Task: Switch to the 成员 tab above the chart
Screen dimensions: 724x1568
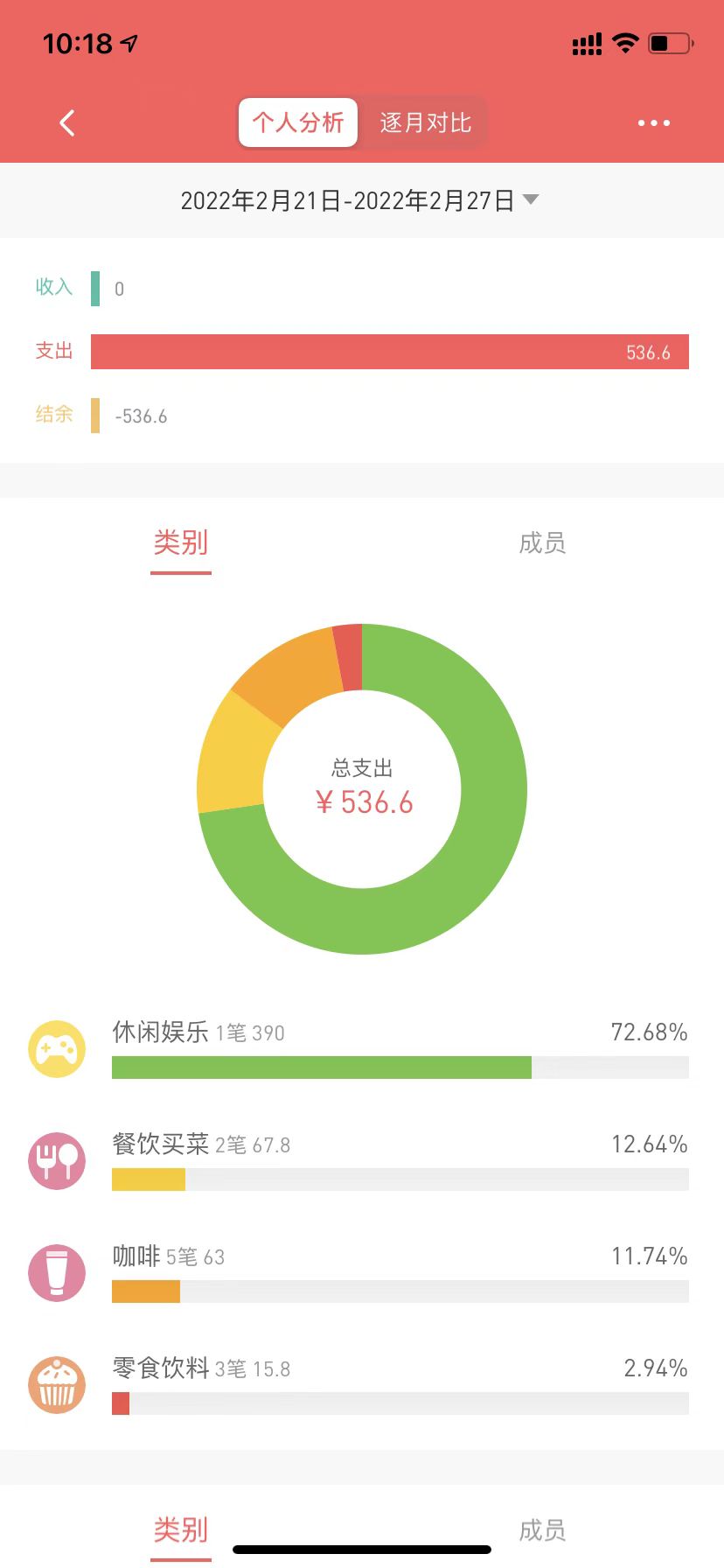Action: coord(542,543)
